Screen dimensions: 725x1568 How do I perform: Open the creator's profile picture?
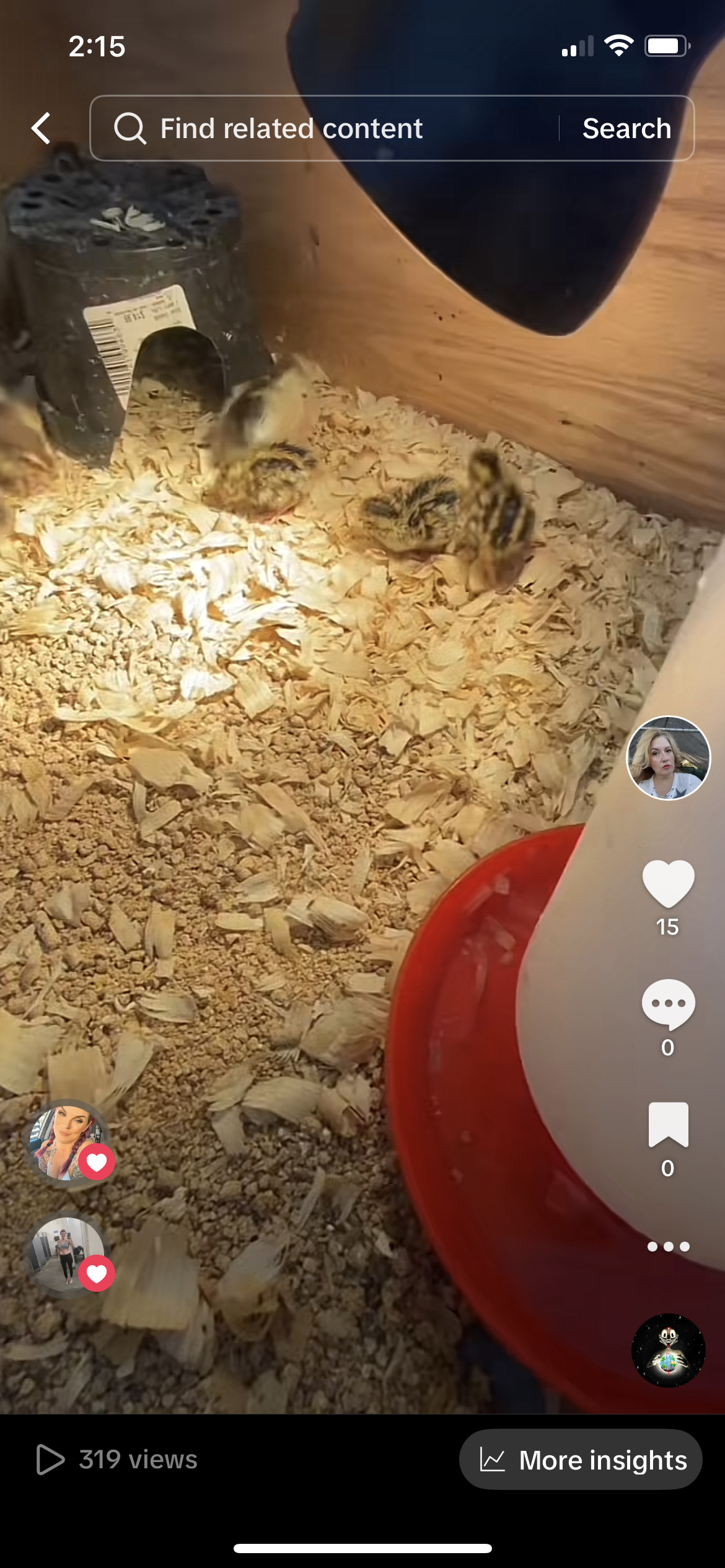point(668,757)
